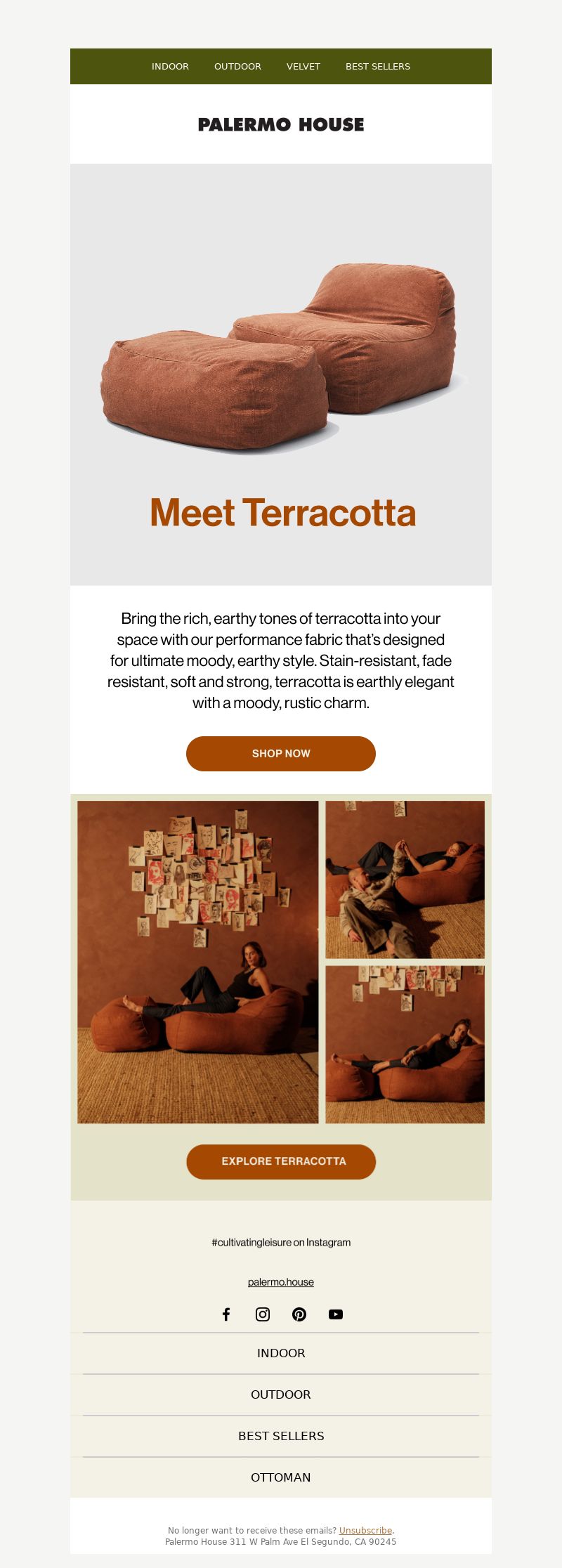Tap the SHOP NOW button
The height and width of the screenshot is (1568, 562).
coord(281,754)
